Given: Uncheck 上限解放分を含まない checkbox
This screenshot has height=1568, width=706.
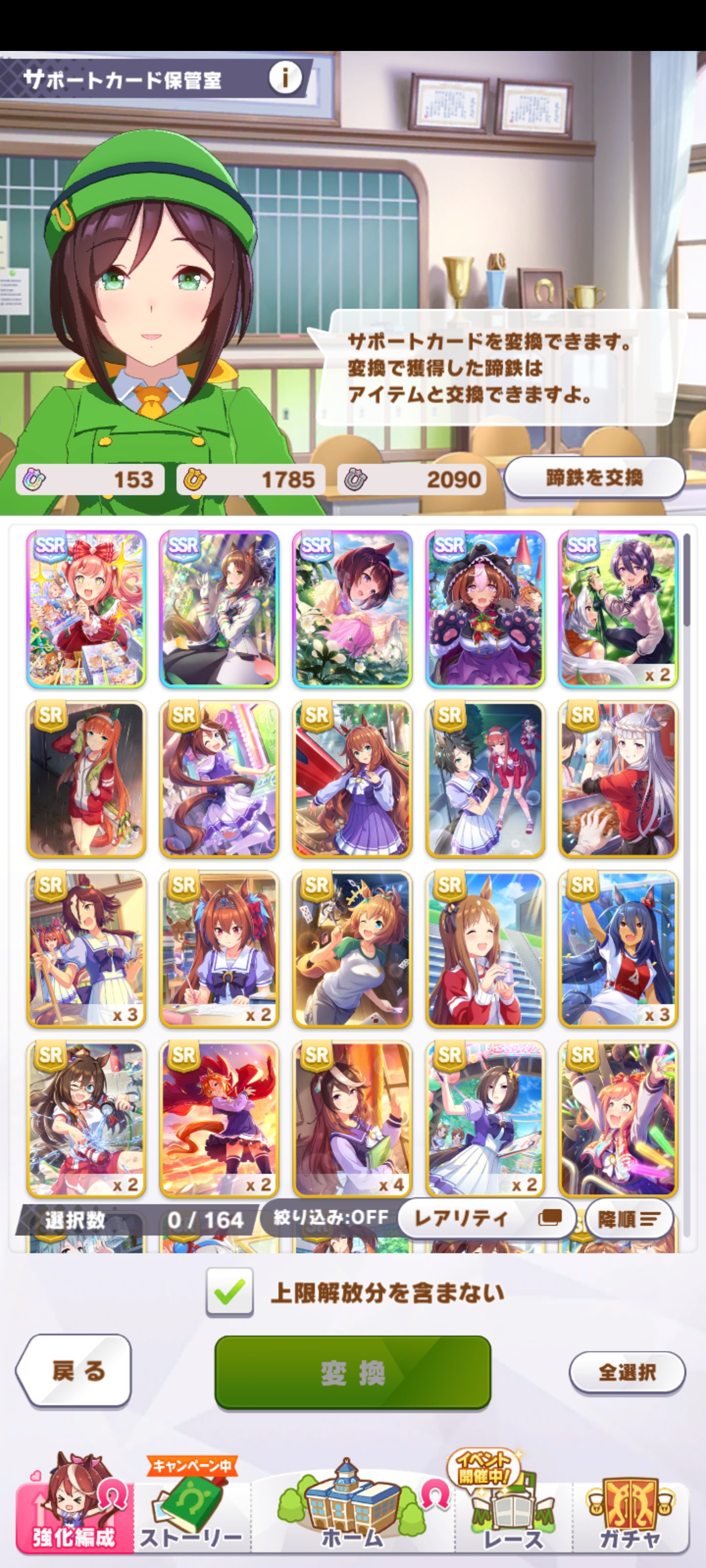Looking at the screenshot, I should [x=229, y=1292].
